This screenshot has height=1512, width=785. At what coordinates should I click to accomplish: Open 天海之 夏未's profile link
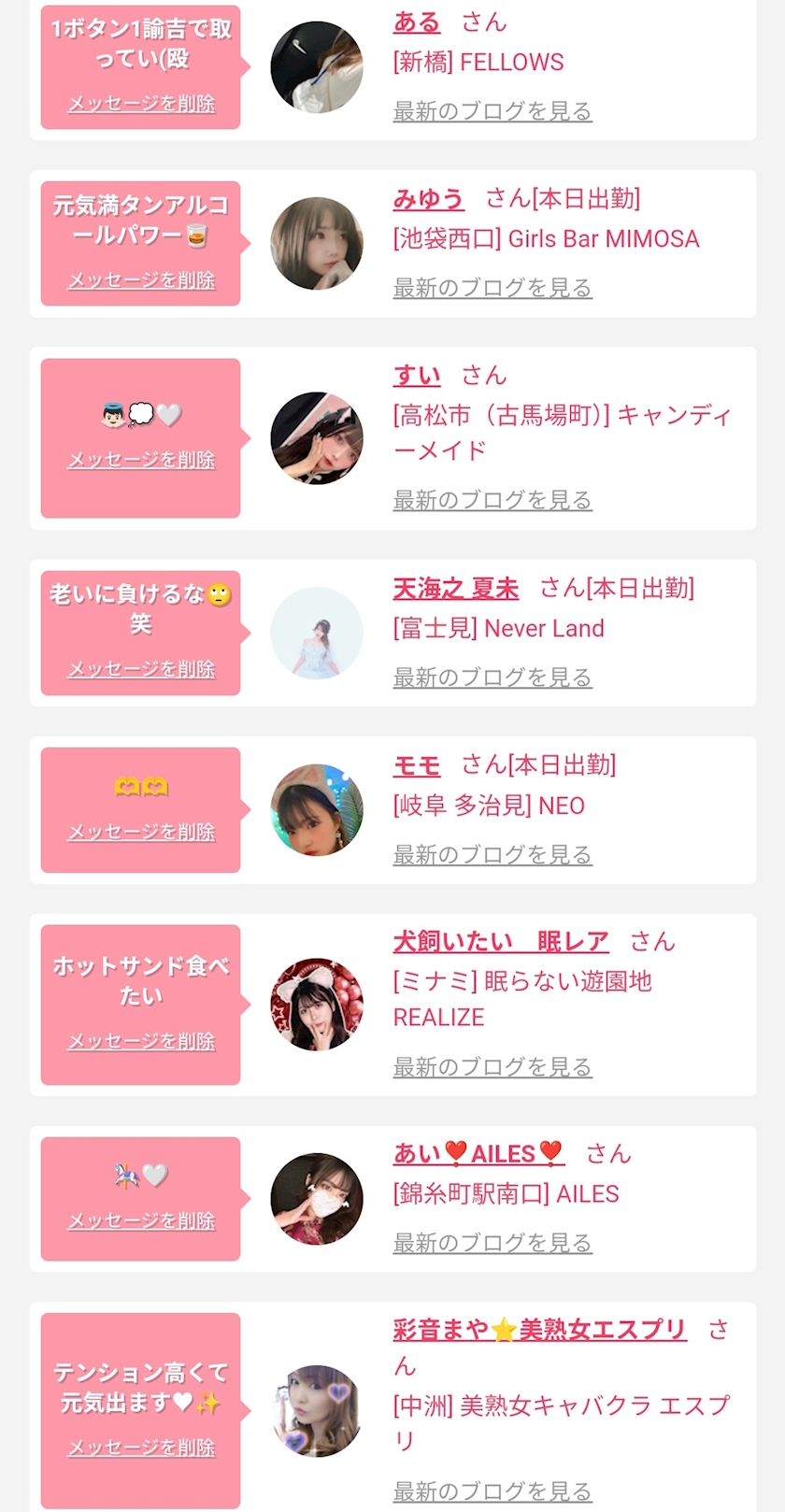tap(456, 589)
